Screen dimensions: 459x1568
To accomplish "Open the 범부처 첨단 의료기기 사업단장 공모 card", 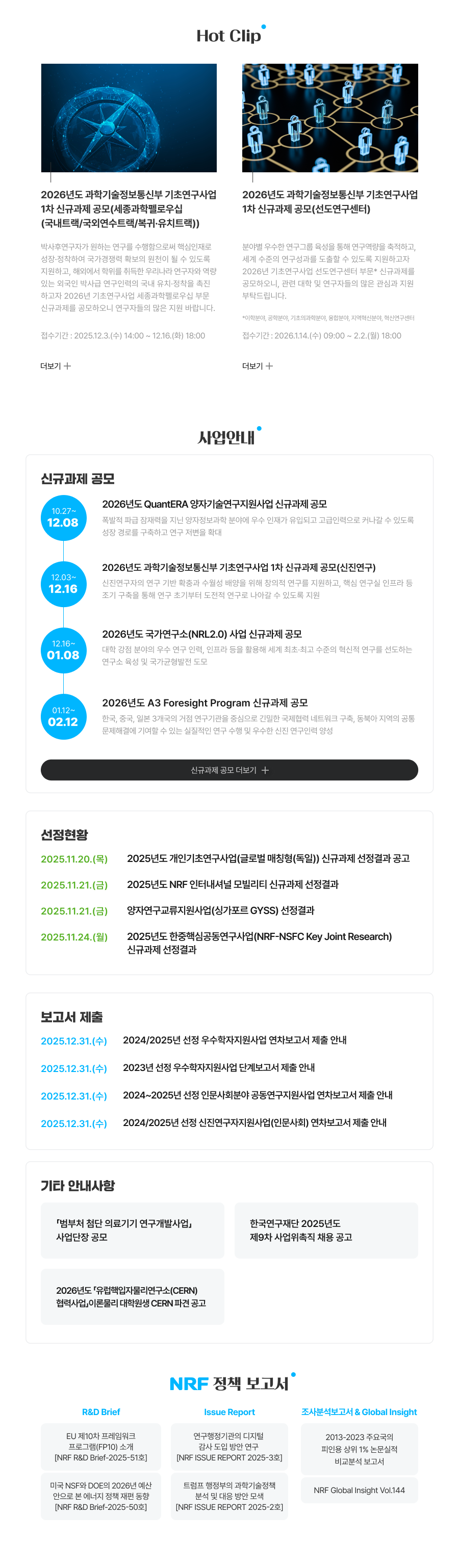I will point(132,1230).
